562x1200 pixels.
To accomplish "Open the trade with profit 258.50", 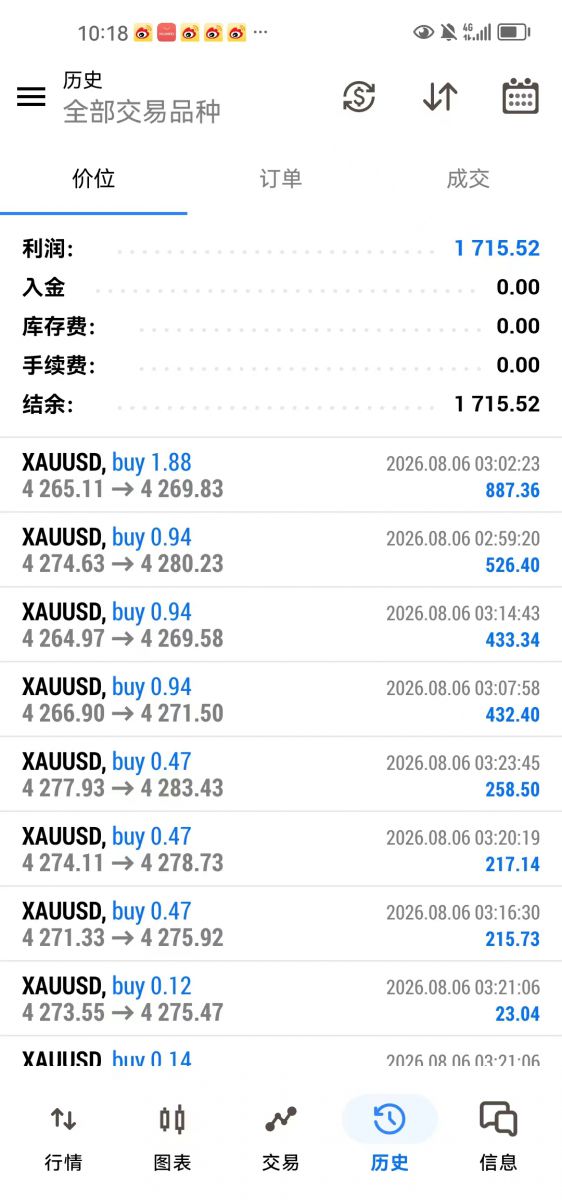I will pyautogui.click(x=281, y=775).
